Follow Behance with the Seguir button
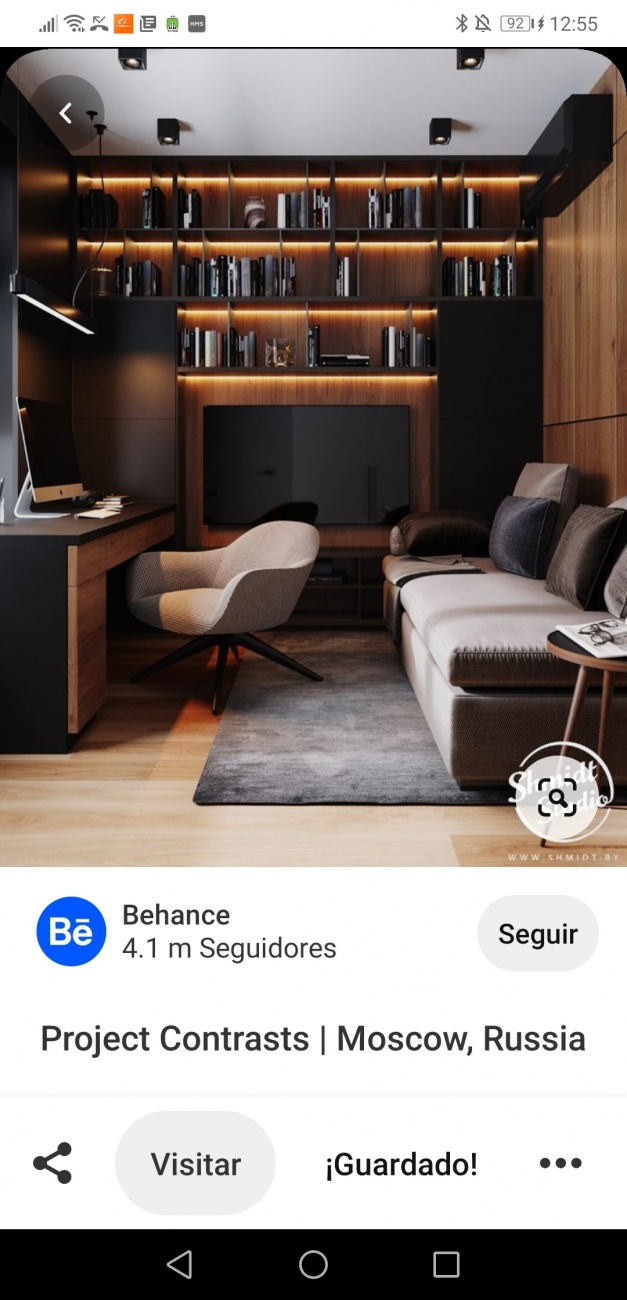The height and width of the screenshot is (1300, 627). pyautogui.click(x=537, y=934)
